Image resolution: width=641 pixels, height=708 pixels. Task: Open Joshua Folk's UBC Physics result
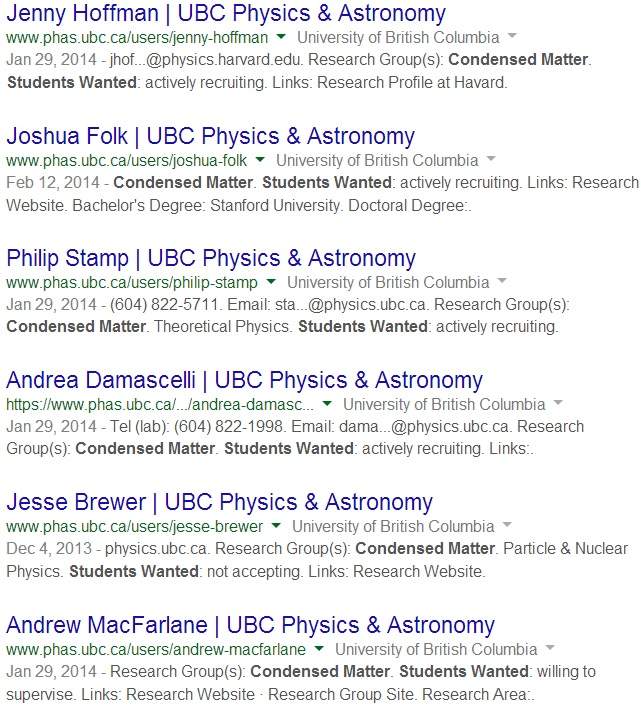210,136
